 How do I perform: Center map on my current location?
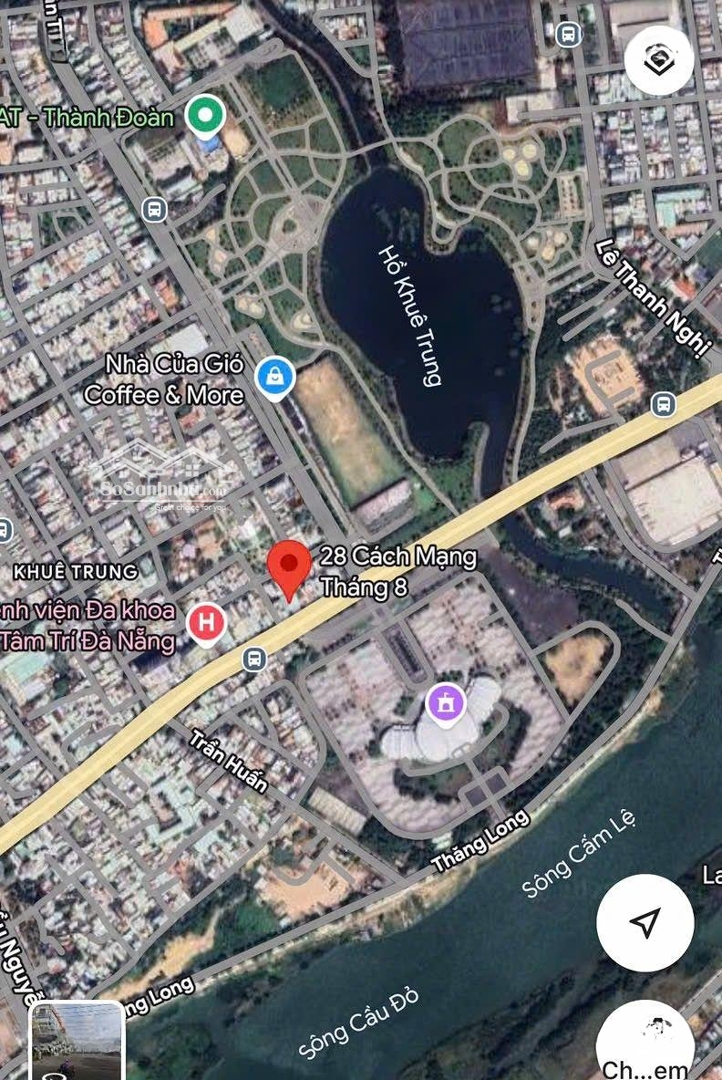(x=645, y=921)
